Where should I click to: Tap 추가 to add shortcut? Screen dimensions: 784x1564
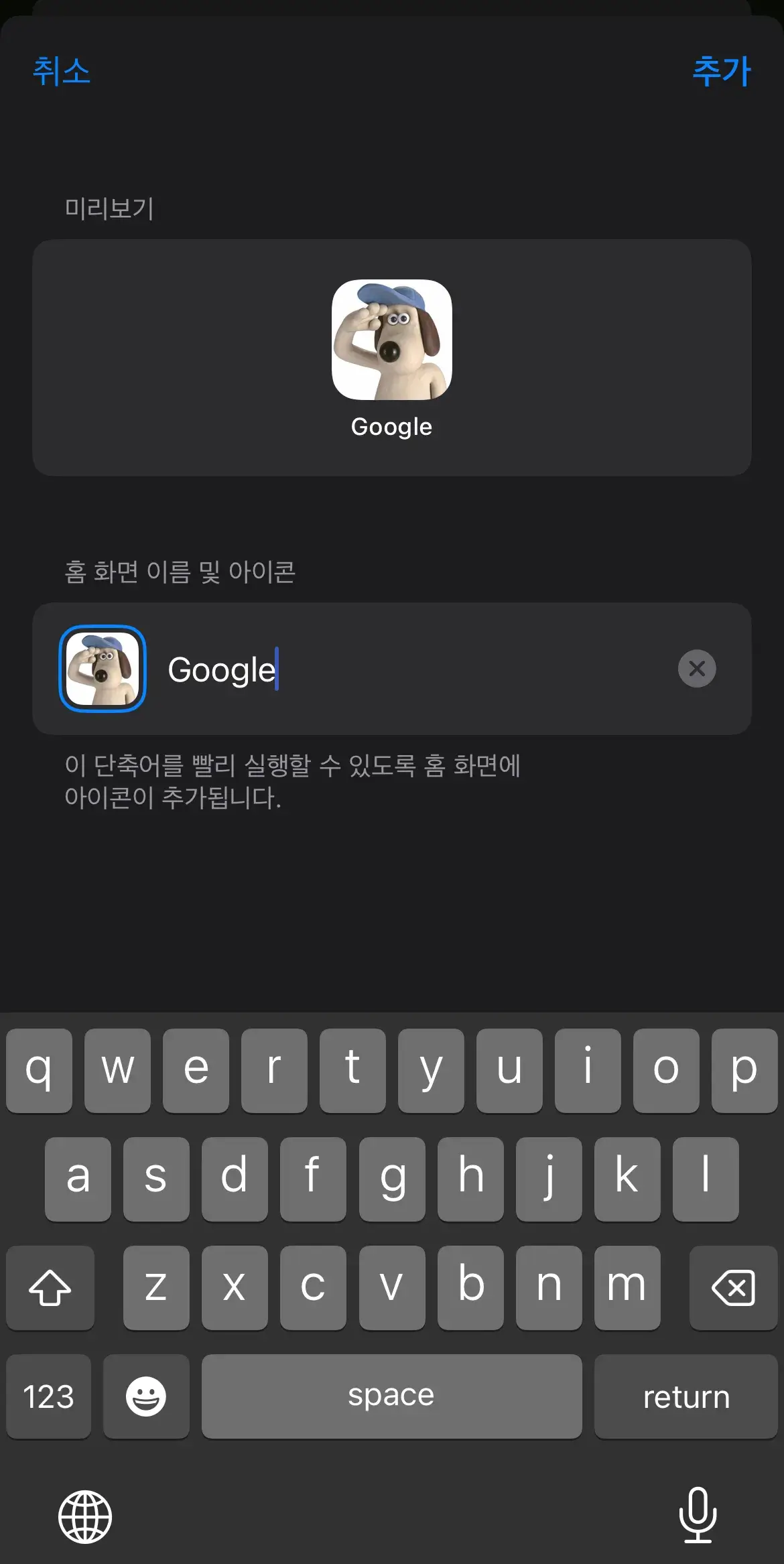click(x=722, y=71)
